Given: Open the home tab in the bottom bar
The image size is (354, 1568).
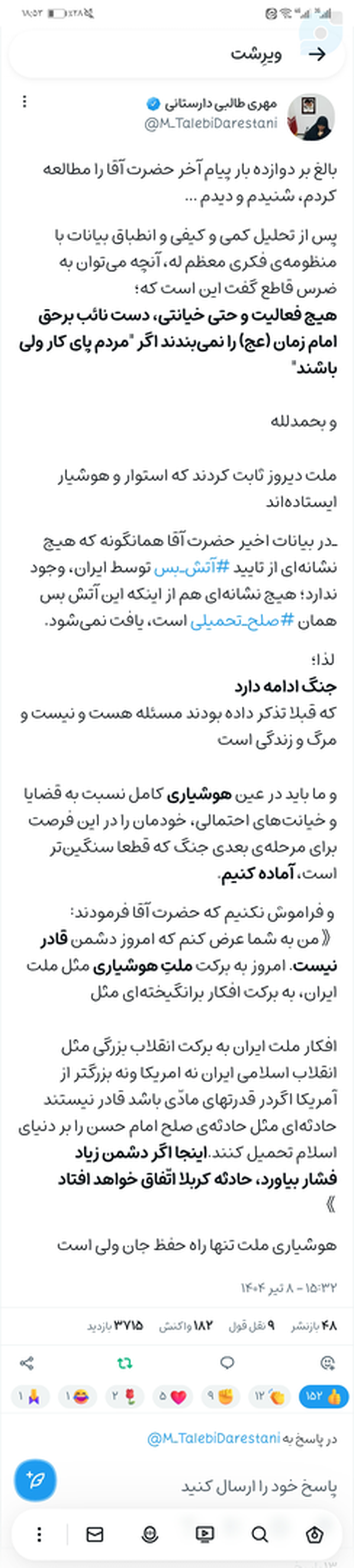Looking at the screenshot, I should pyautogui.click(x=314, y=1534).
